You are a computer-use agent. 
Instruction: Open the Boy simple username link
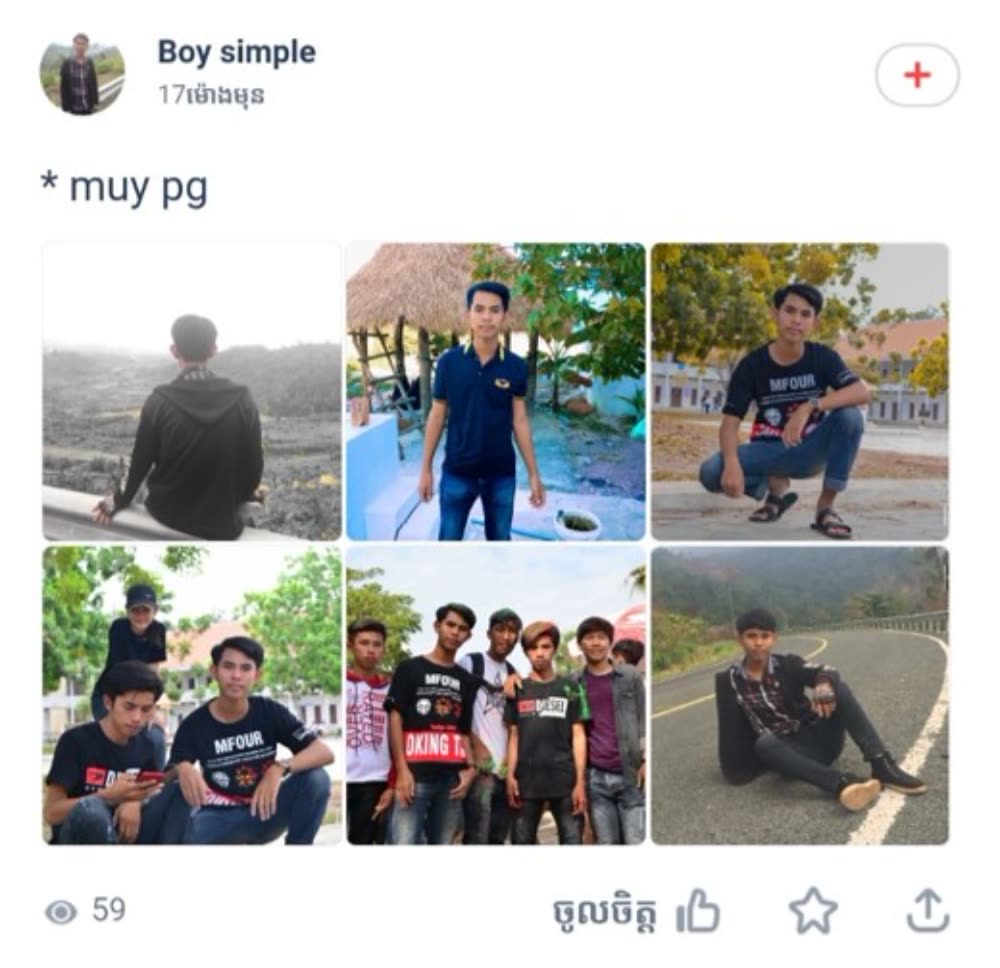236,52
